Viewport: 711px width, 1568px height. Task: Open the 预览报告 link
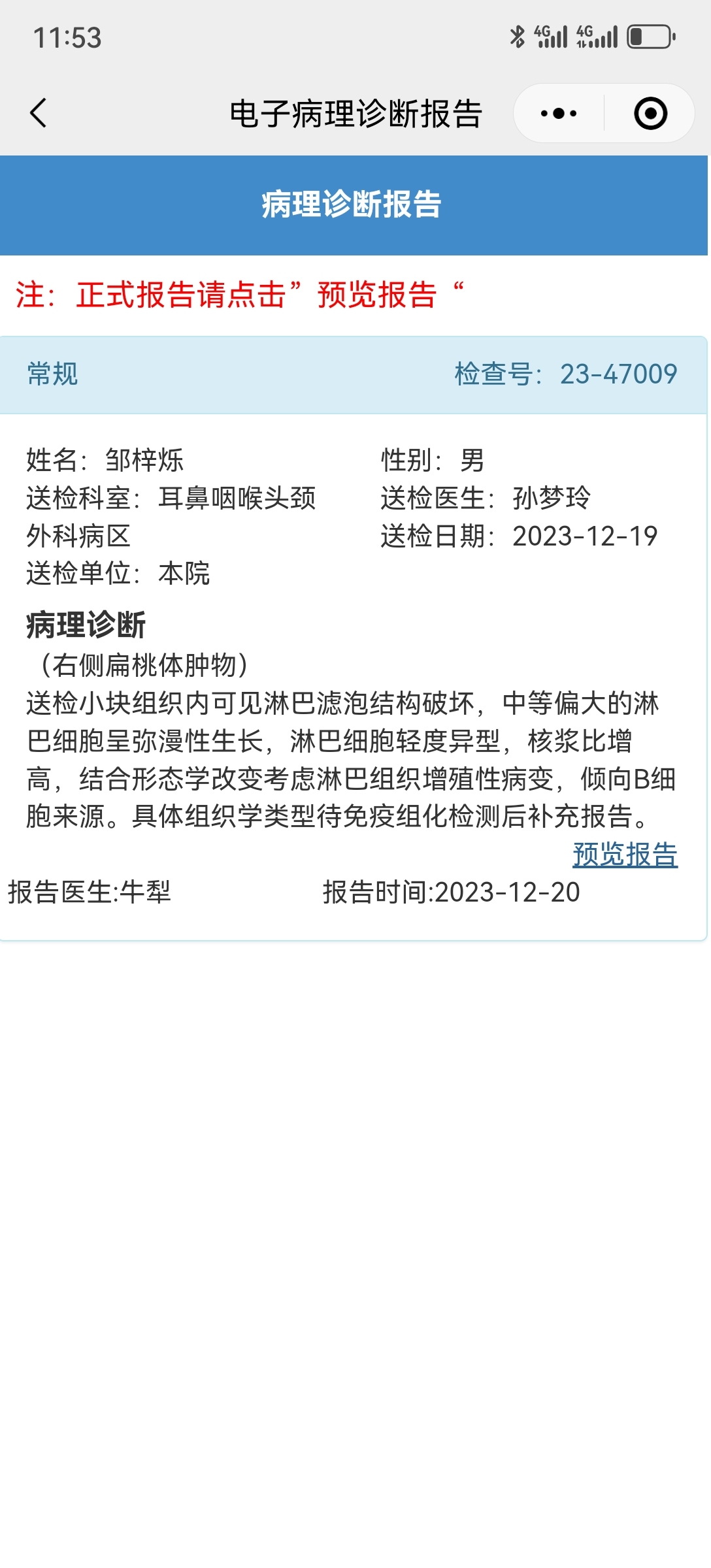click(x=625, y=855)
